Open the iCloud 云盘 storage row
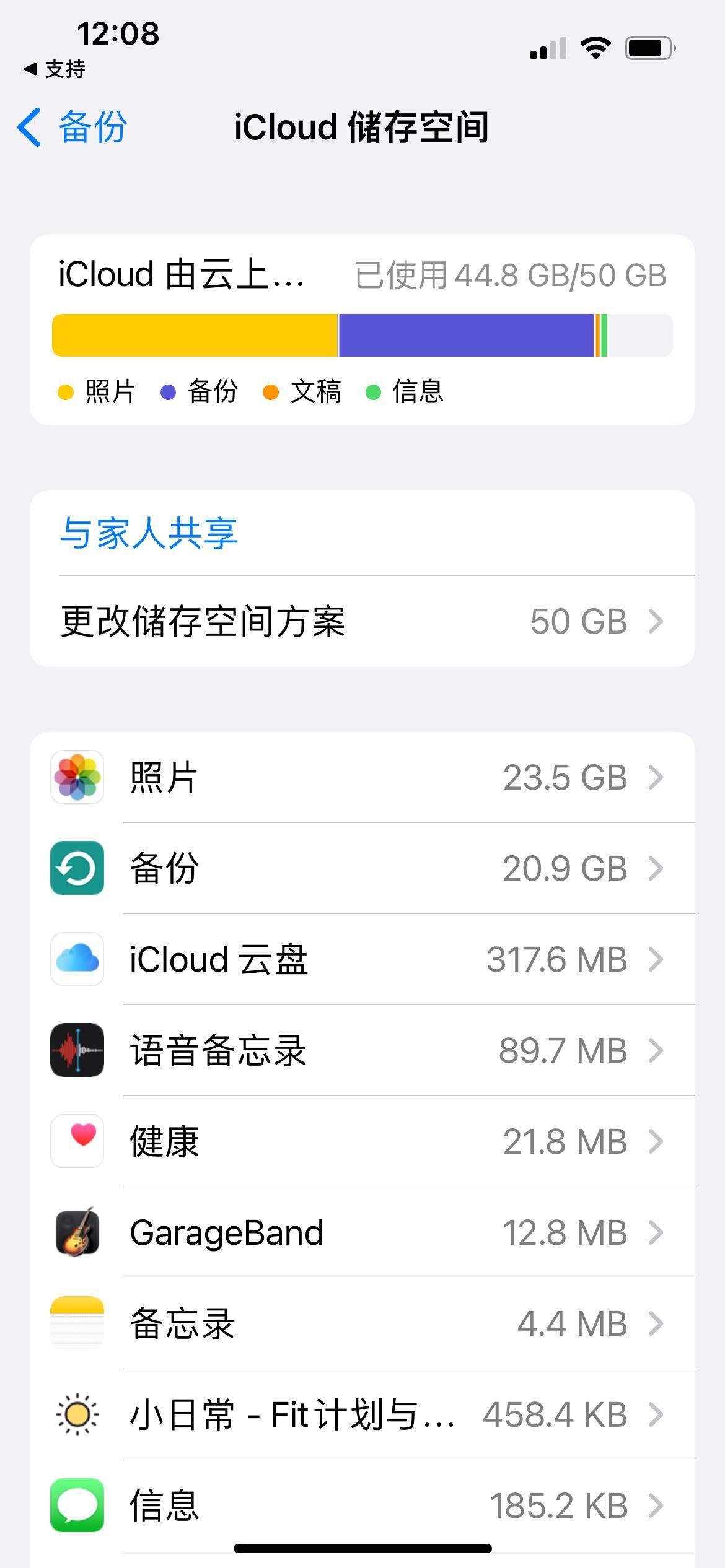725x1568 pixels. (362, 959)
